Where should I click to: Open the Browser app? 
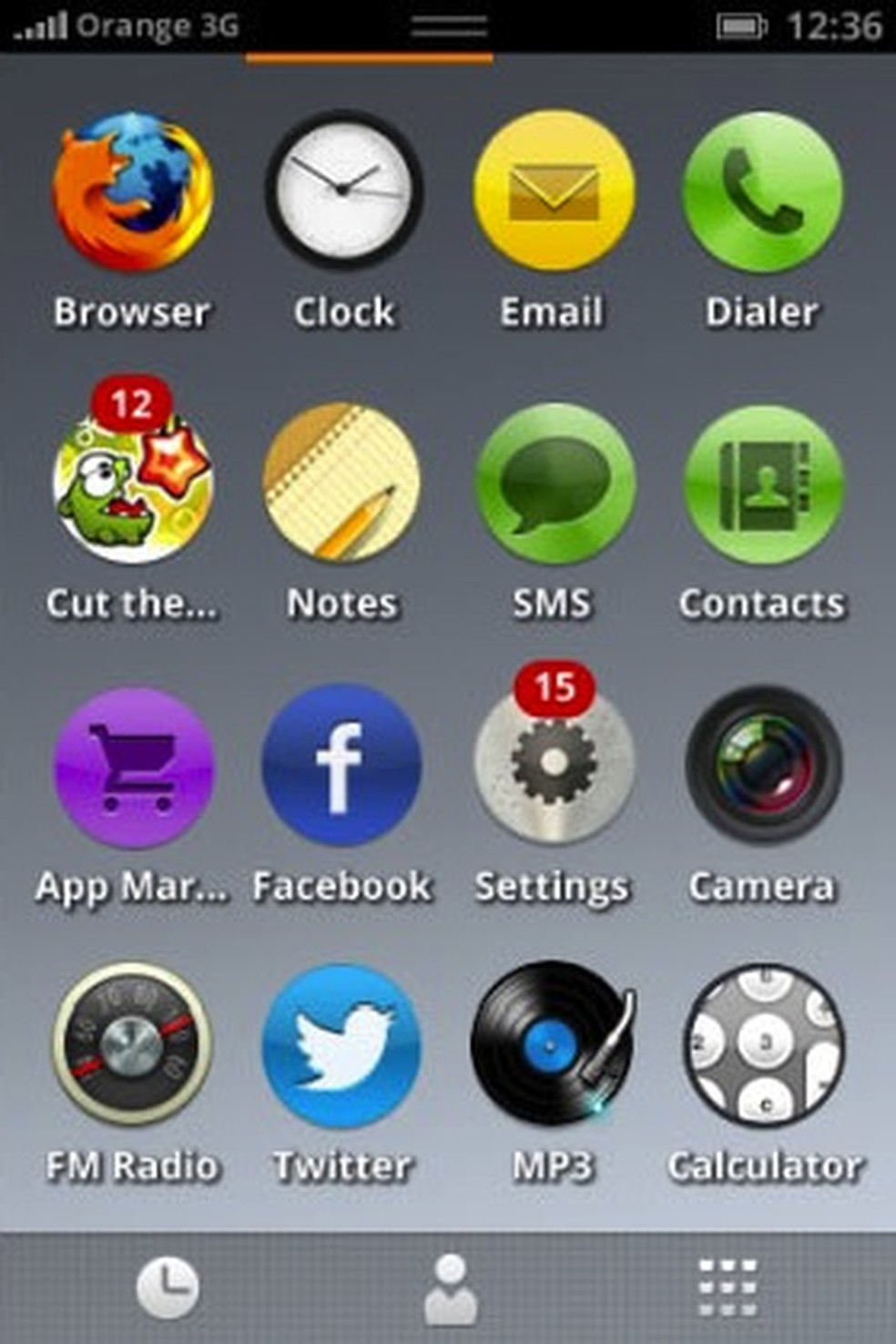click(x=133, y=191)
